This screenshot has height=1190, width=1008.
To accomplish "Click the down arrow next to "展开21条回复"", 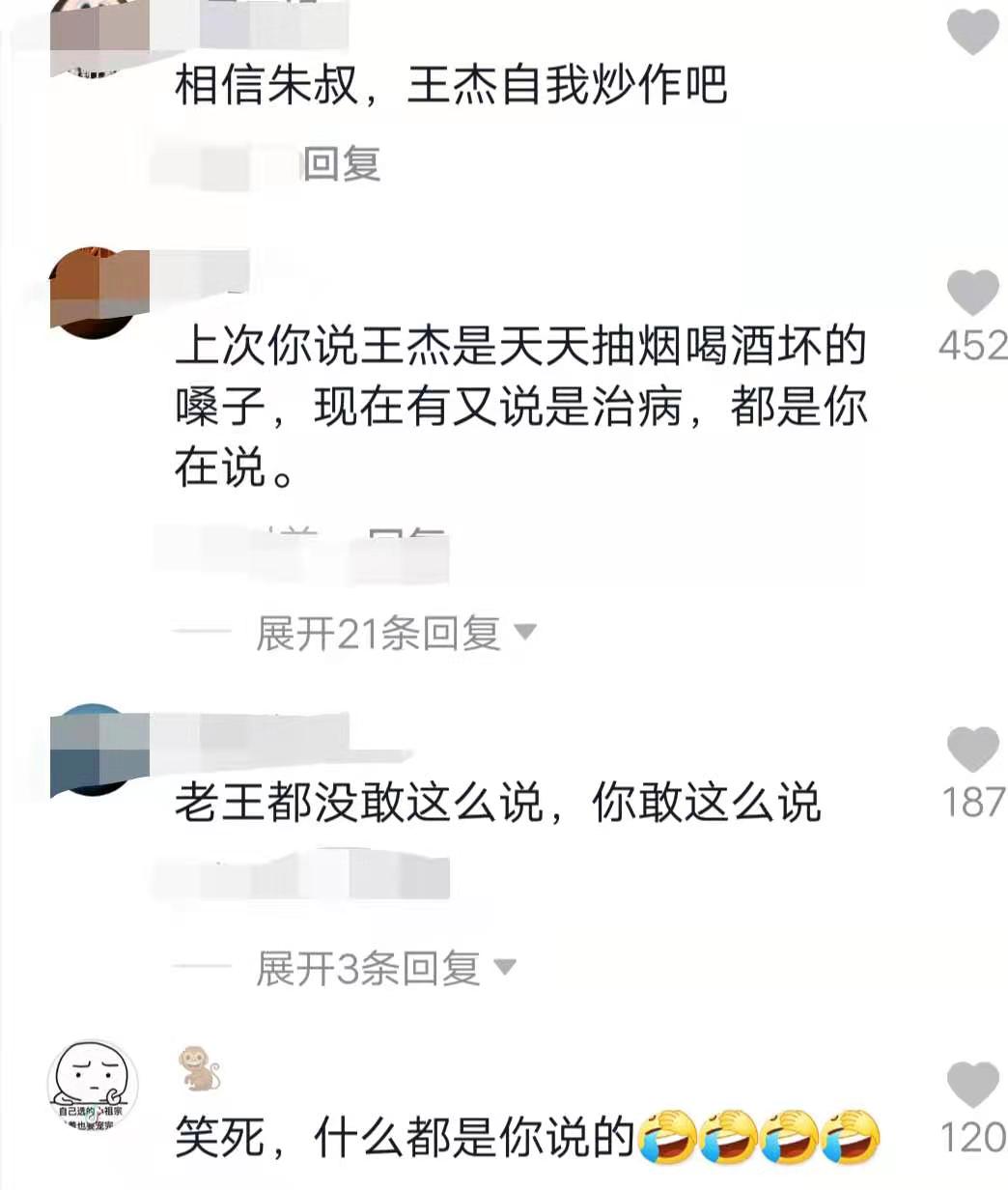I will (x=524, y=634).
